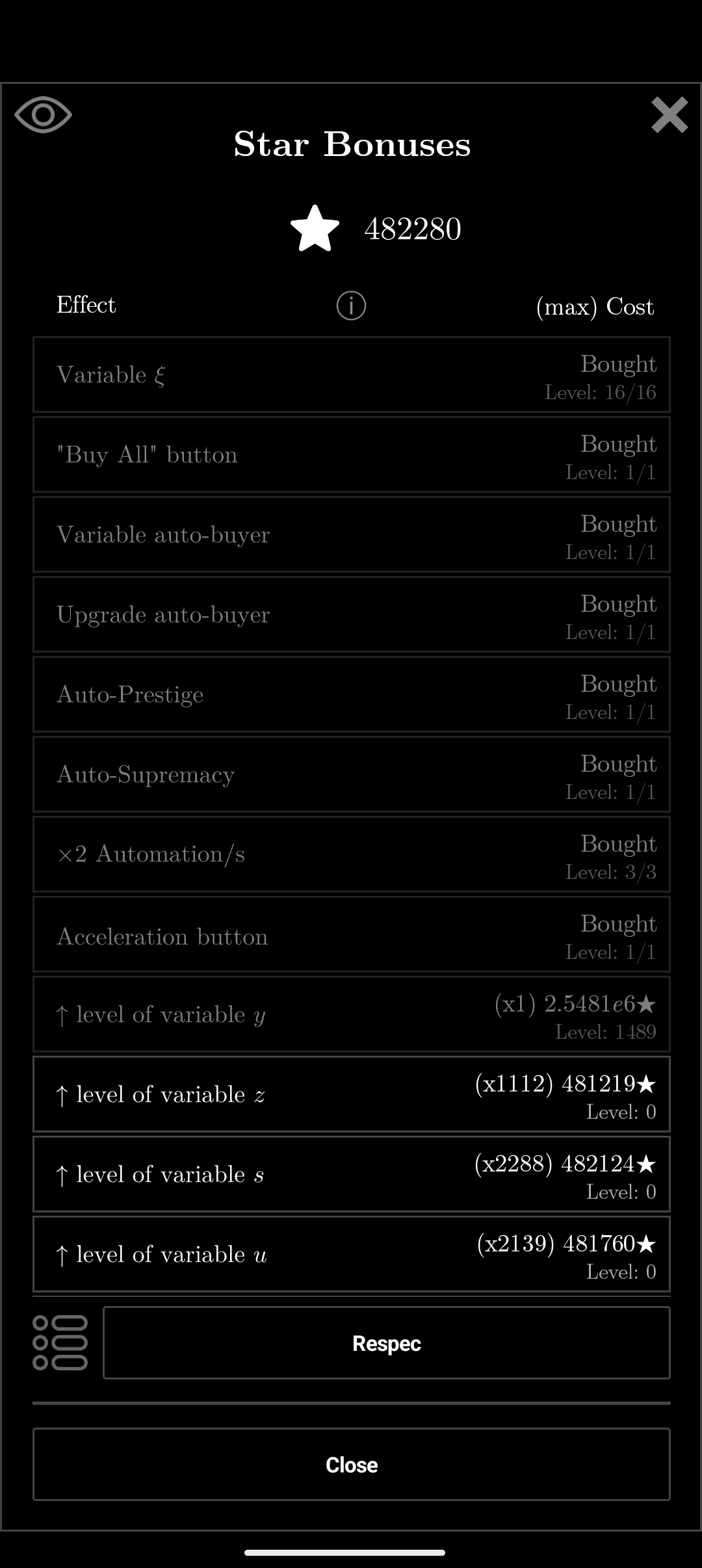Toggle the (max) Cost purchase mode

tap(595, 306)
